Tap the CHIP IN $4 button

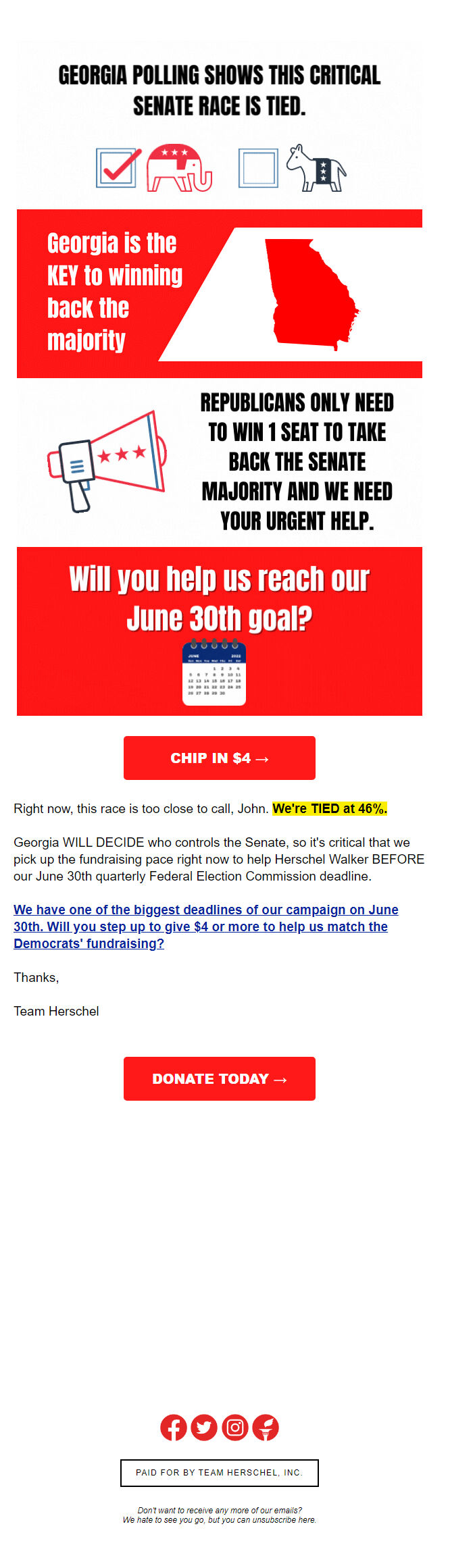[219, 758]
